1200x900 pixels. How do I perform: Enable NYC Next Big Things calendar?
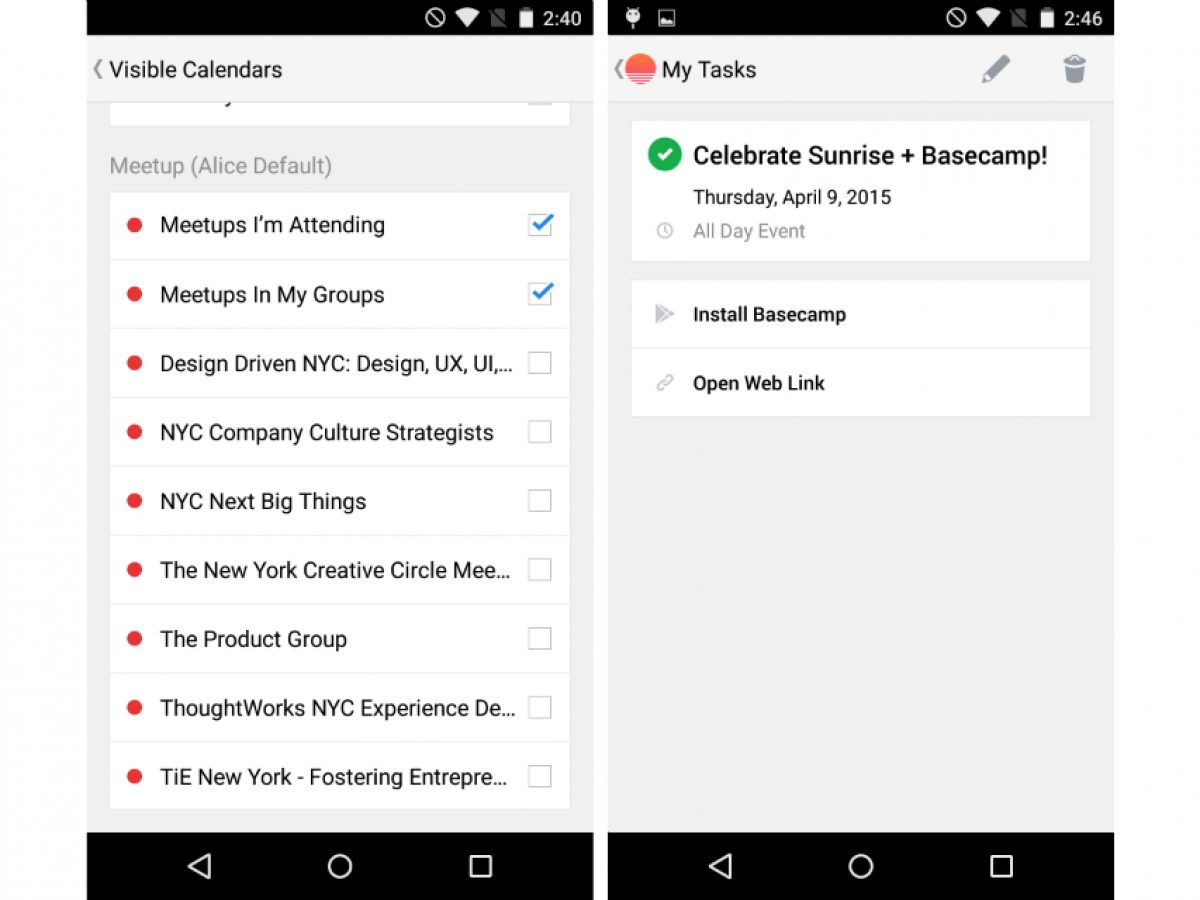[540, 501]
